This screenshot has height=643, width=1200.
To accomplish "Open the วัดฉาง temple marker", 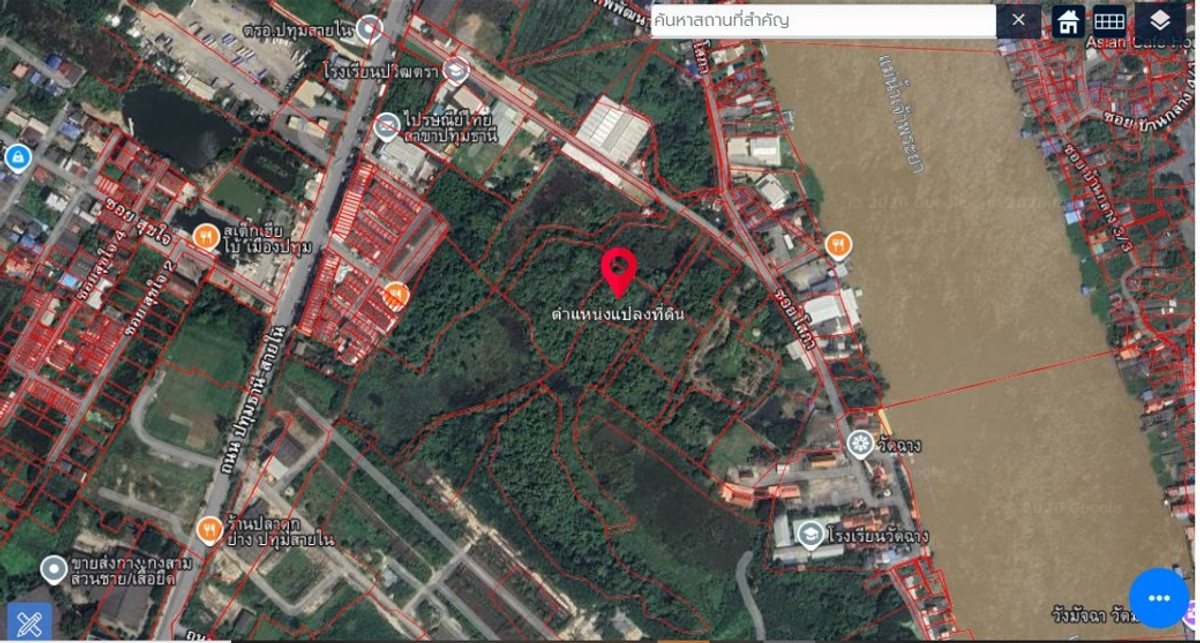I will tap(859, 443).
